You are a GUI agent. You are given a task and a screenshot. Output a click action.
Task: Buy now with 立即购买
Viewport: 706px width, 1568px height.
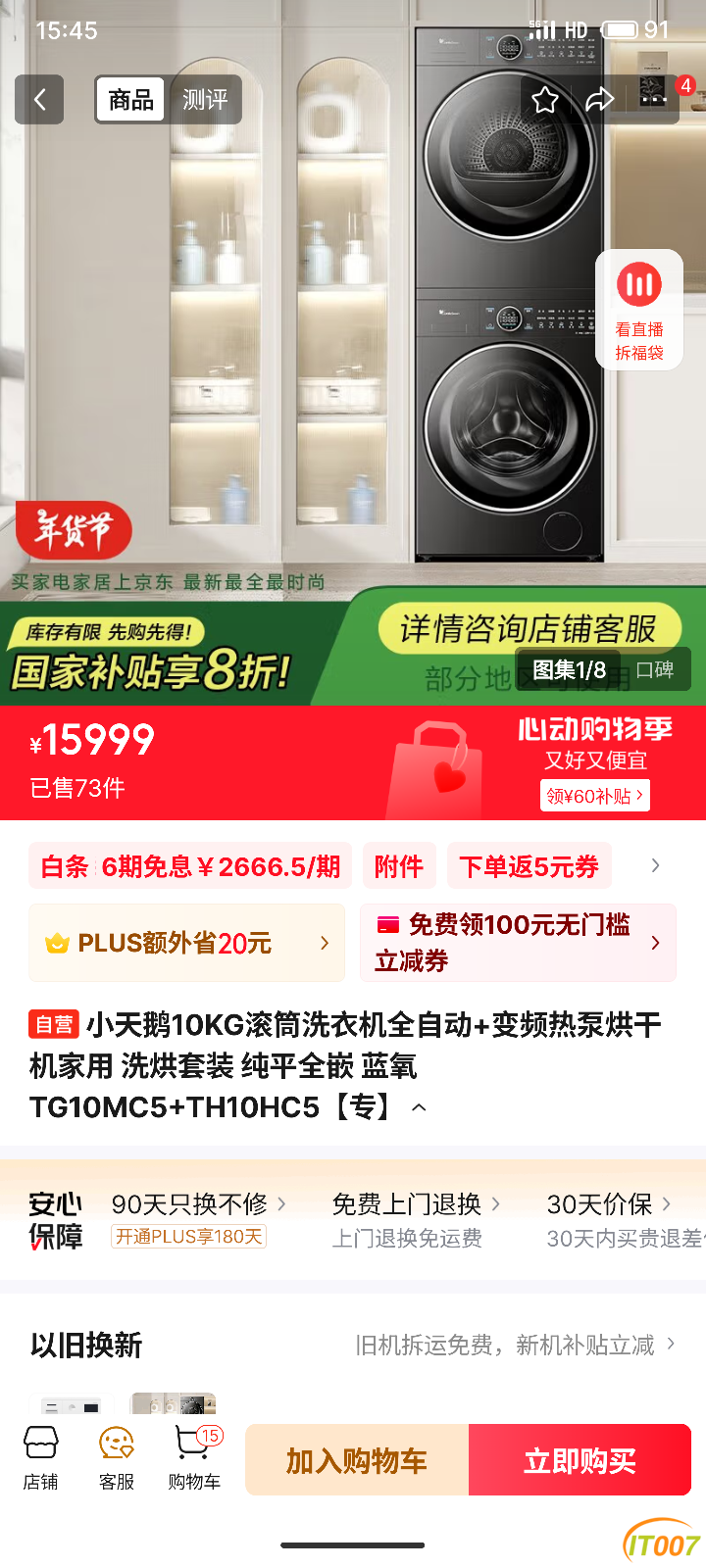(x=580, y=1460)
